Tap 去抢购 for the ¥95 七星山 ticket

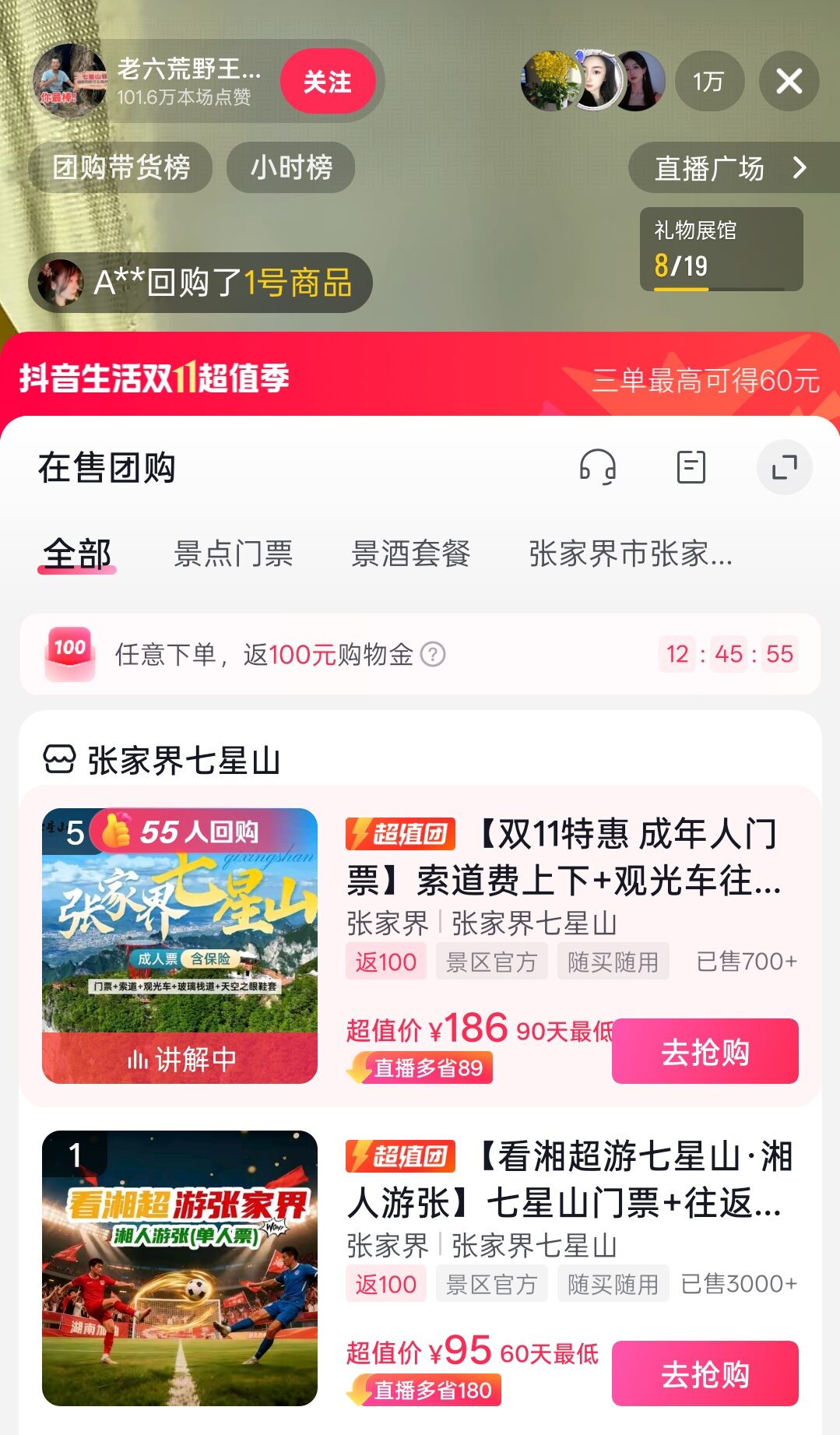(705, 1374)
